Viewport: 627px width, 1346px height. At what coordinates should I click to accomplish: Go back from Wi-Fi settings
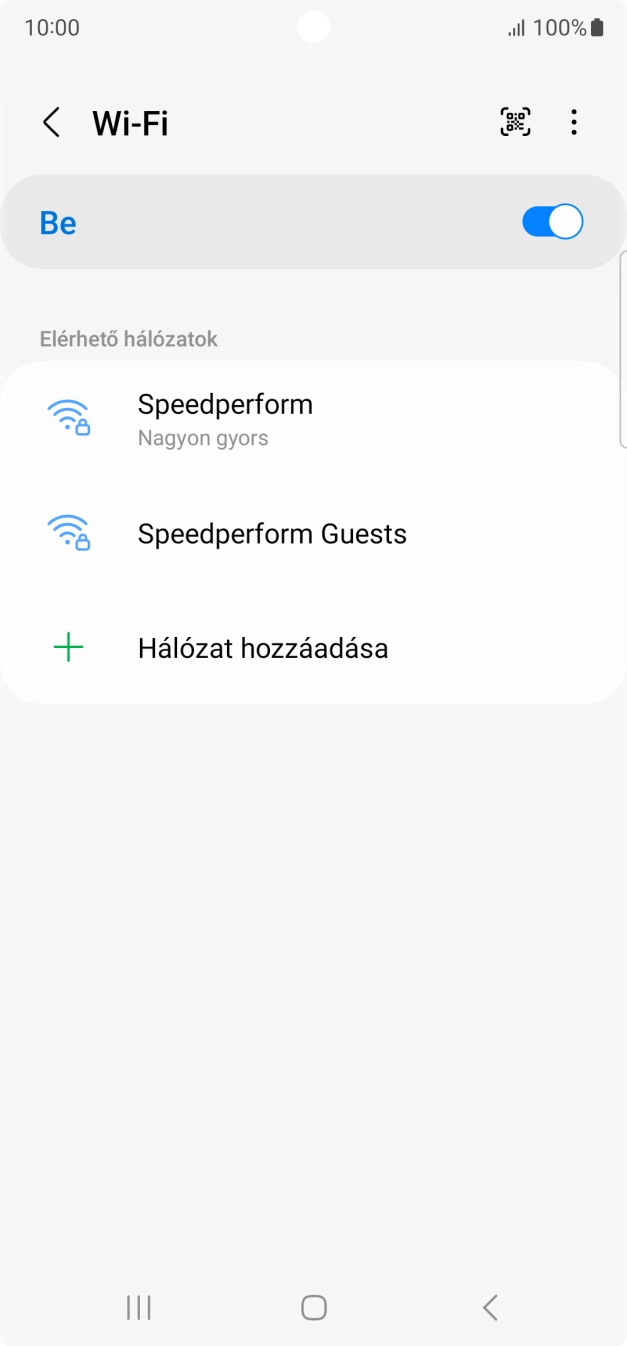tap(51, 123)
